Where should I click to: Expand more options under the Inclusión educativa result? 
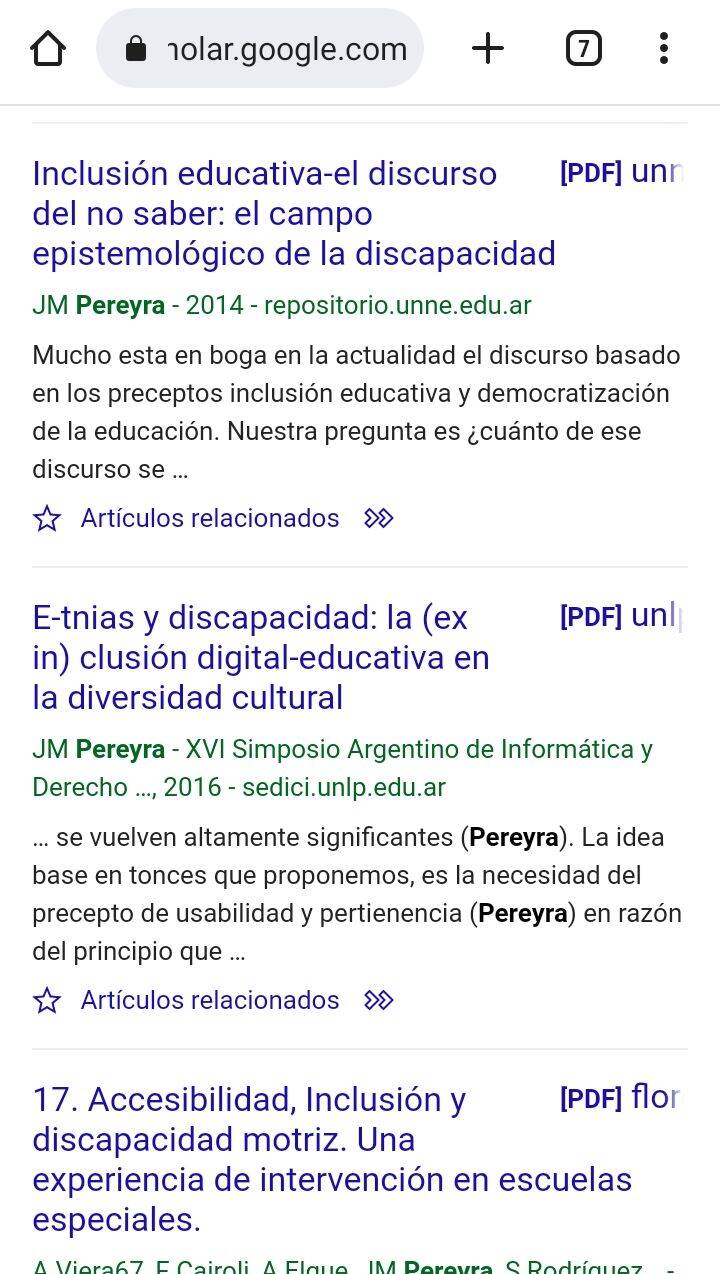[x=379, y=518]
